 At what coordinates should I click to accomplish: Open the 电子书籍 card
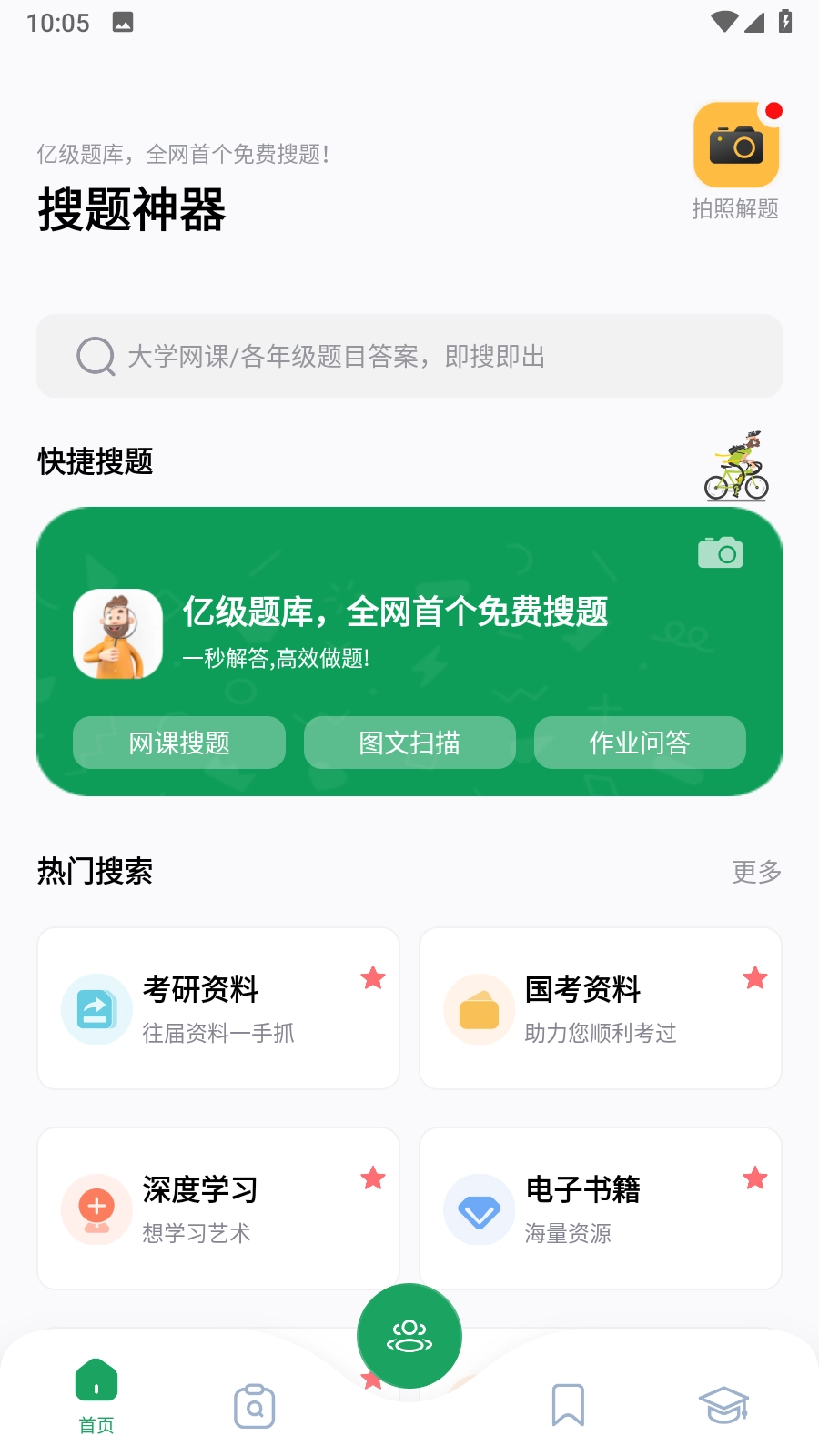[601, 1208]
